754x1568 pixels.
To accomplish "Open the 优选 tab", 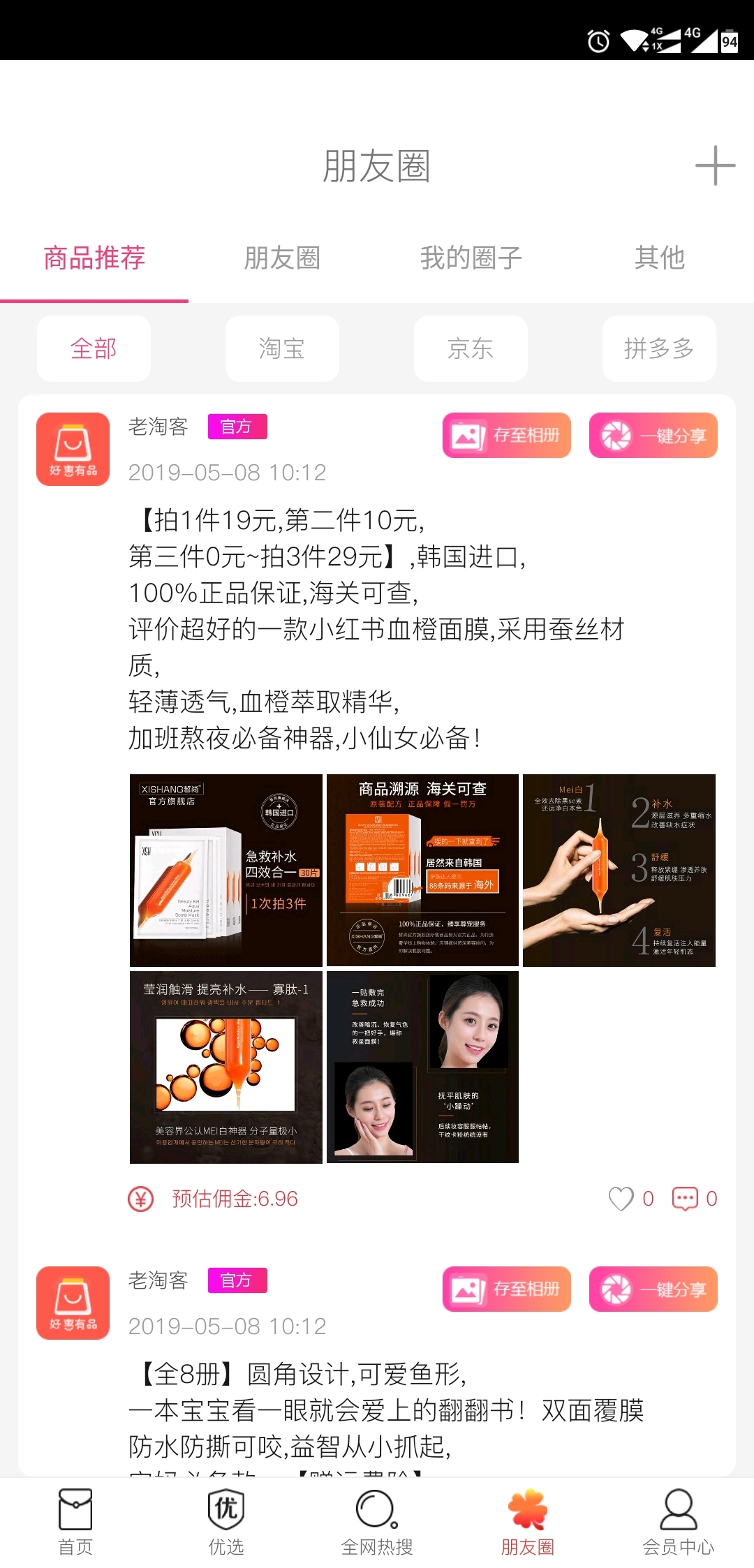I will click(x=226, y=1522).
